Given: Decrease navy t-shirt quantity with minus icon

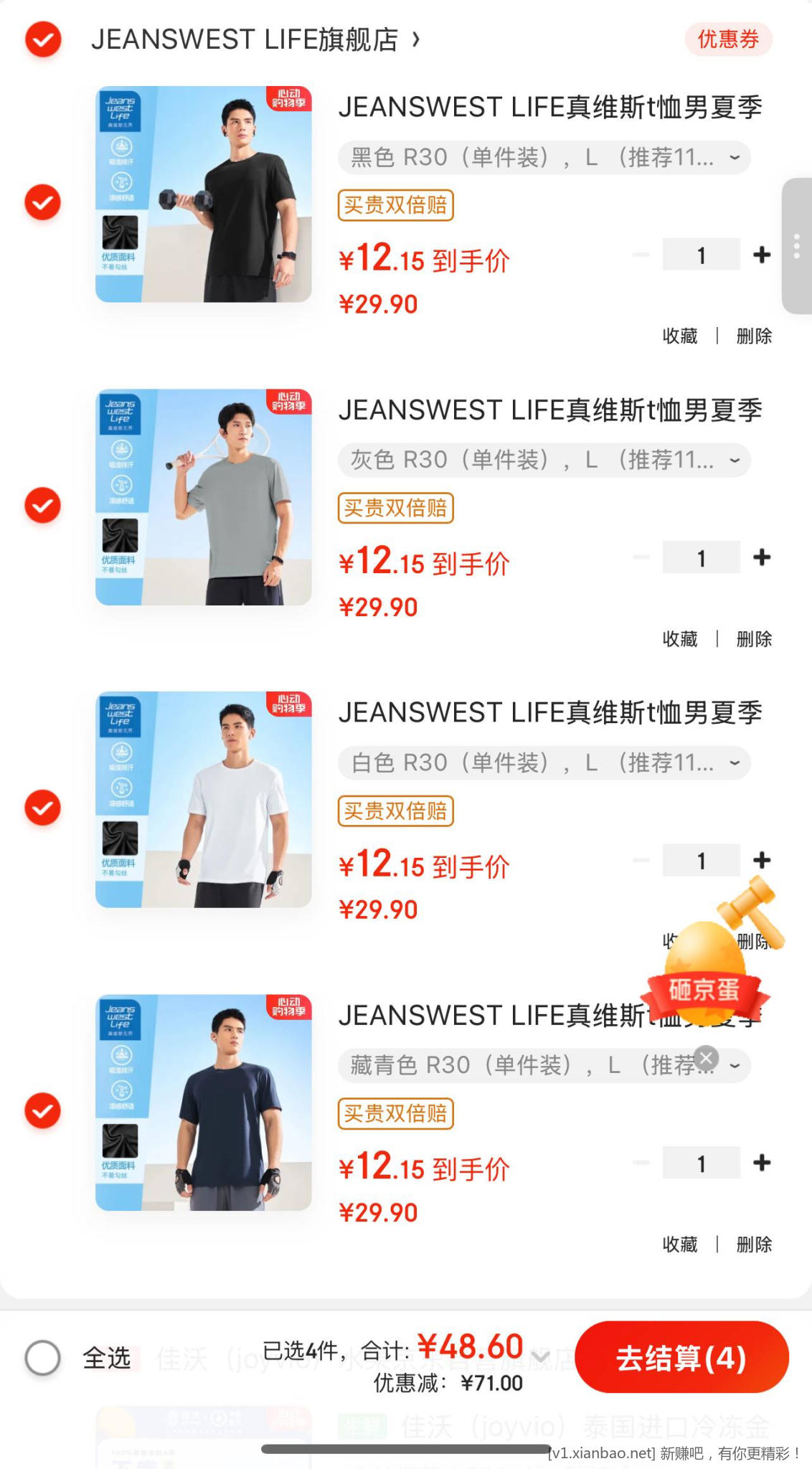Looking at the screenshot, I should pyautogui.click(x=642, y=1163).
